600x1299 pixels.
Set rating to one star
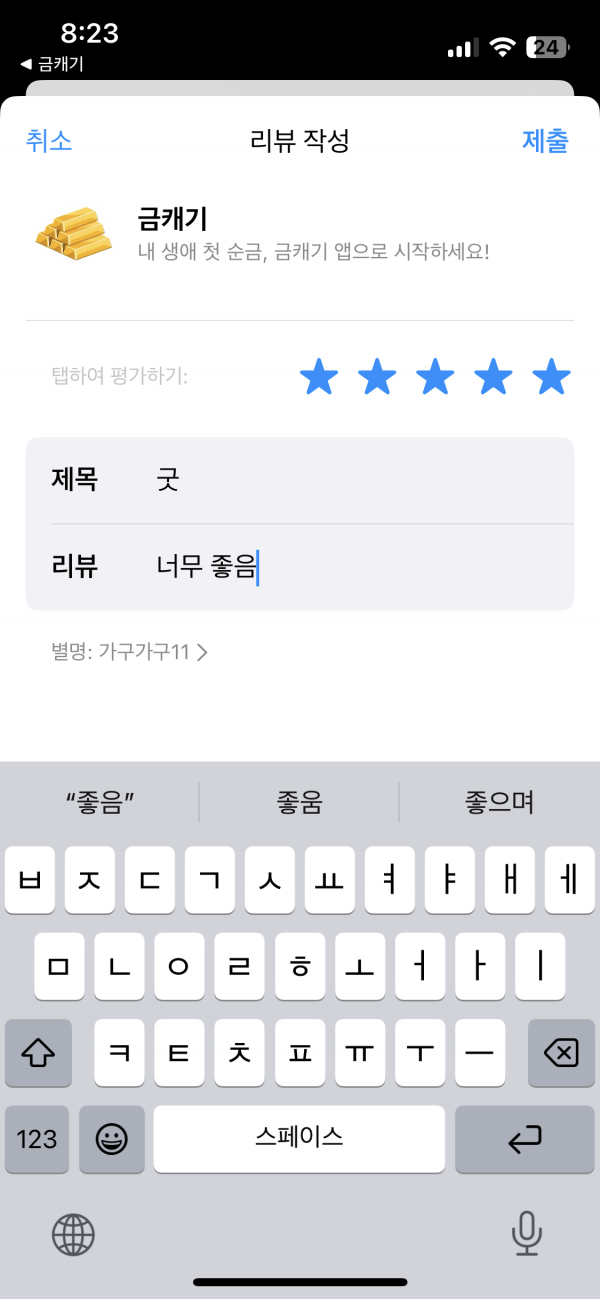pyautogui.click(x=319, y=378)
